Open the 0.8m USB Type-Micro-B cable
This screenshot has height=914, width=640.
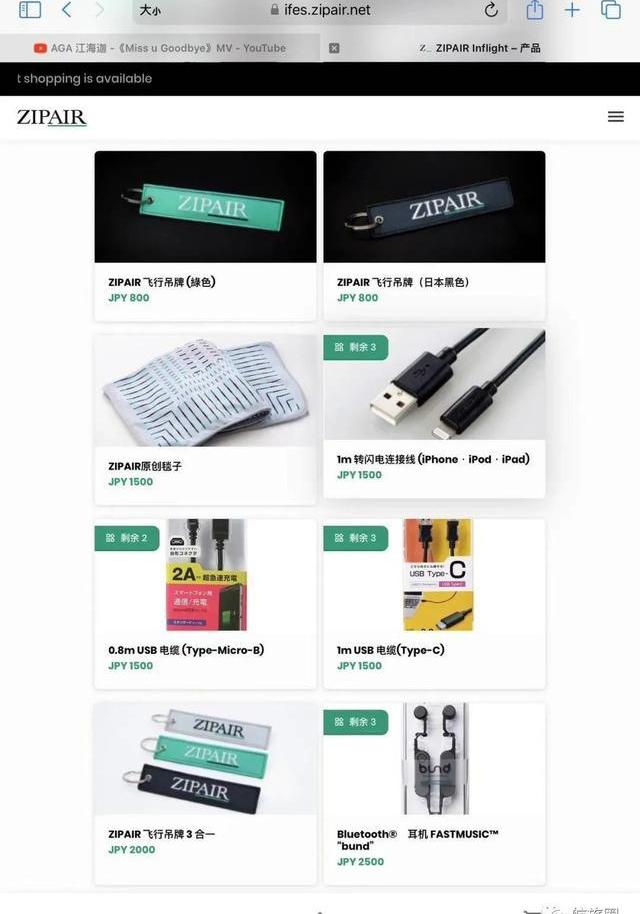point(205,603)
